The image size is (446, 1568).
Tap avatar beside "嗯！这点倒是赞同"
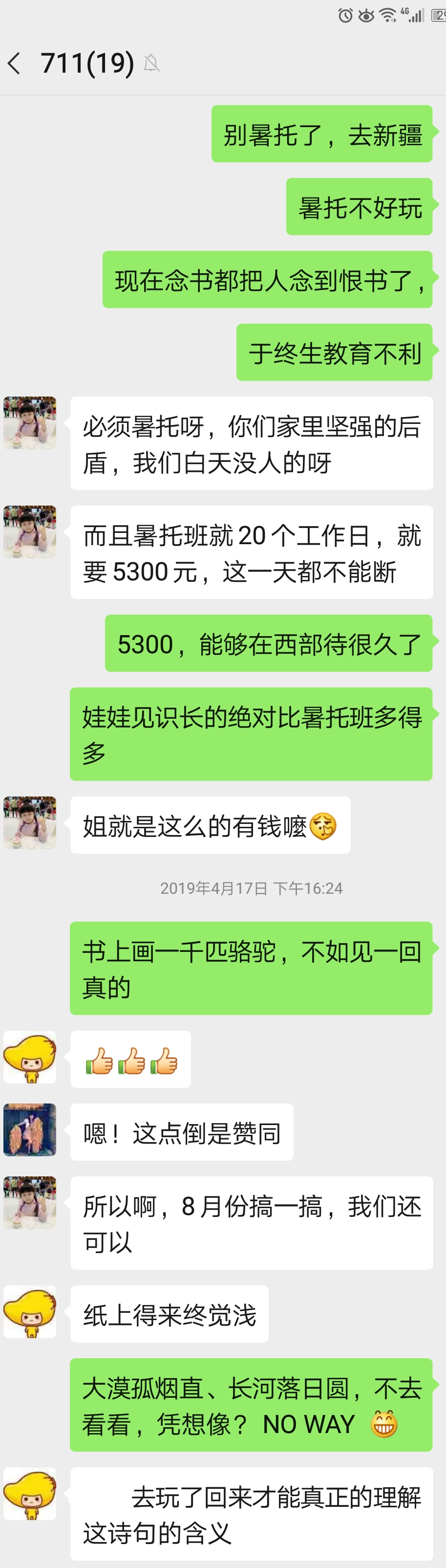(x=30, y=1130)
